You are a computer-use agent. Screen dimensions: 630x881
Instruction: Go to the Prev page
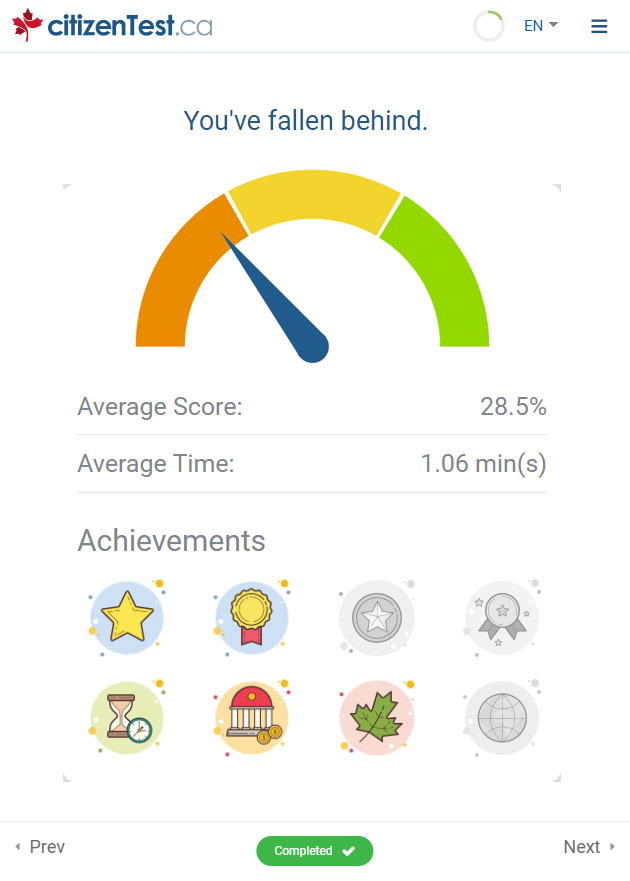(x=40, y=847)
